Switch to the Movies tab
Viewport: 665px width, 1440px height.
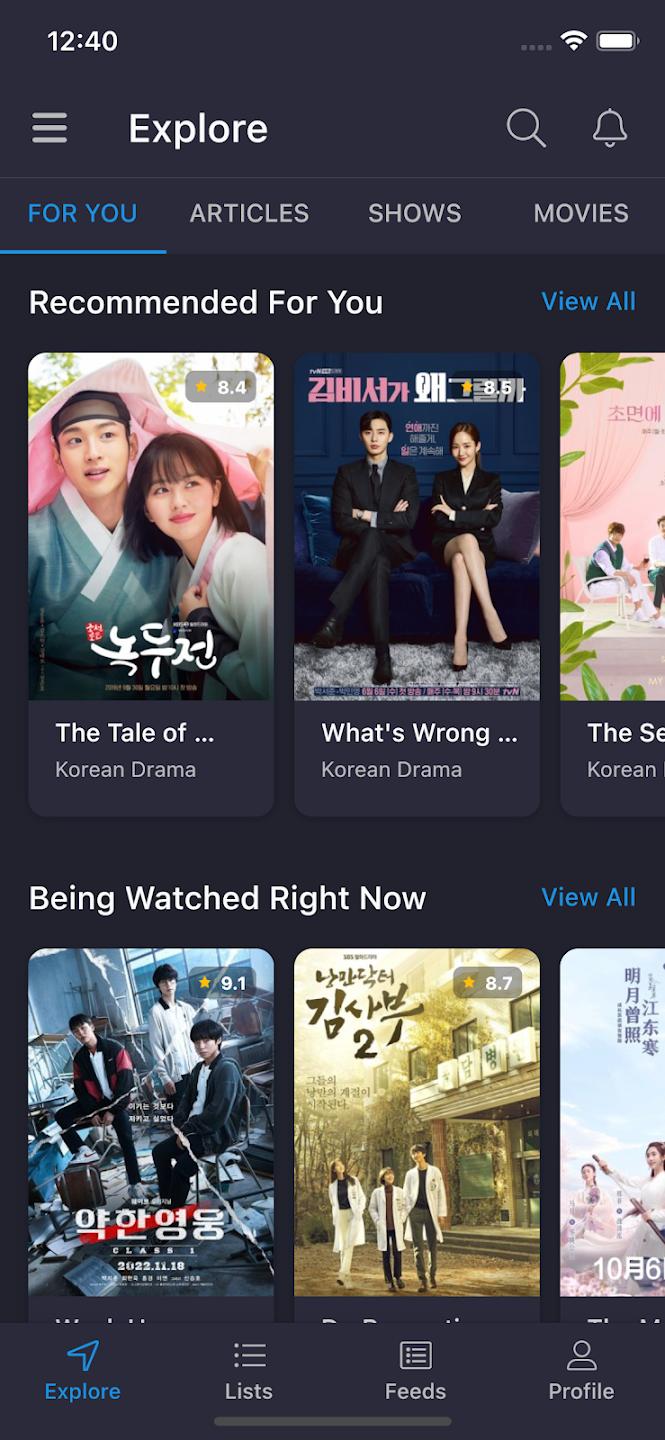click(581, 213)
